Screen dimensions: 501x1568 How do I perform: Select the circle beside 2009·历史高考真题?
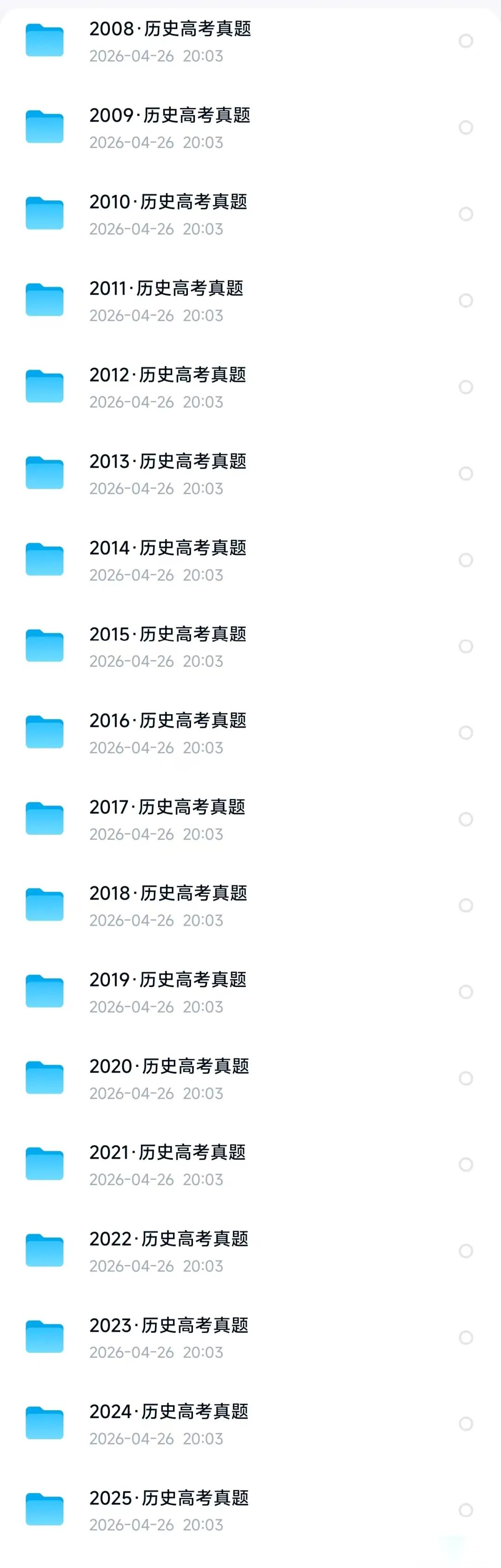coord(466,127)
